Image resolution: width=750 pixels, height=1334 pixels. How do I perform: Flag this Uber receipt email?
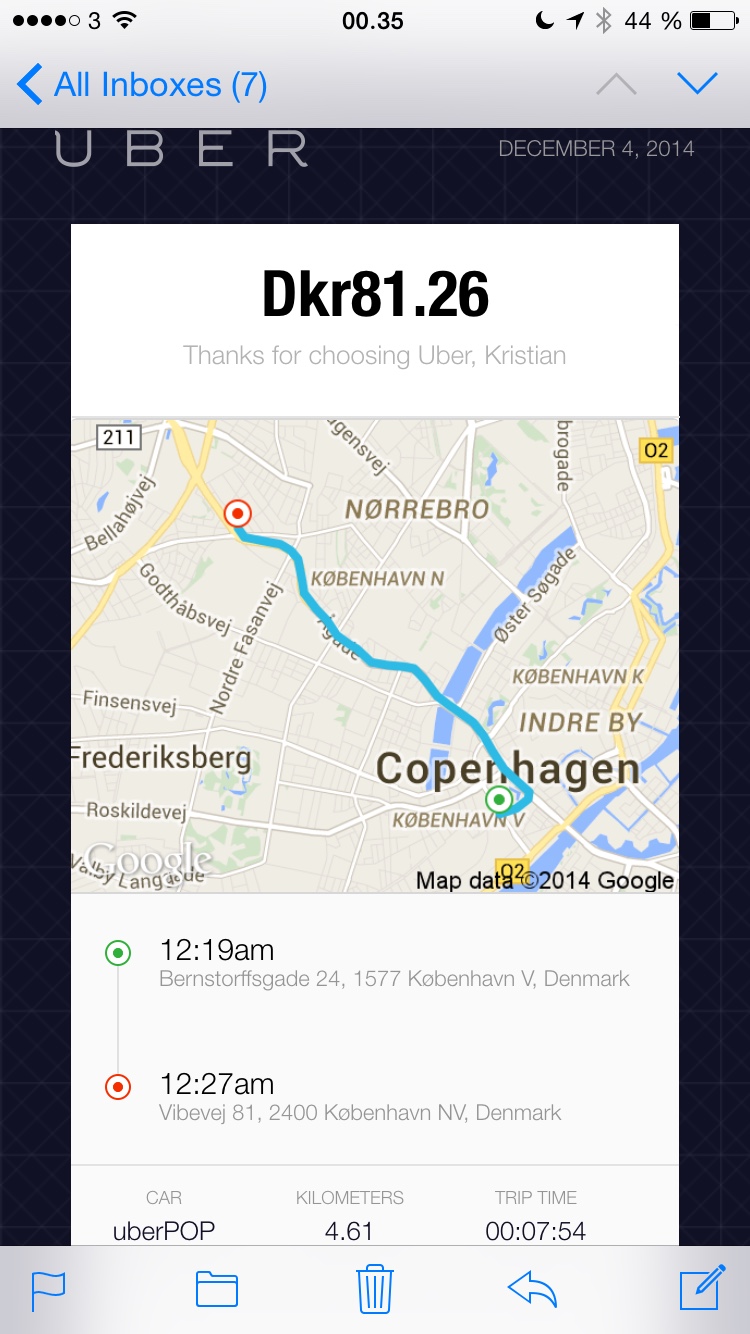point(48,1289)
